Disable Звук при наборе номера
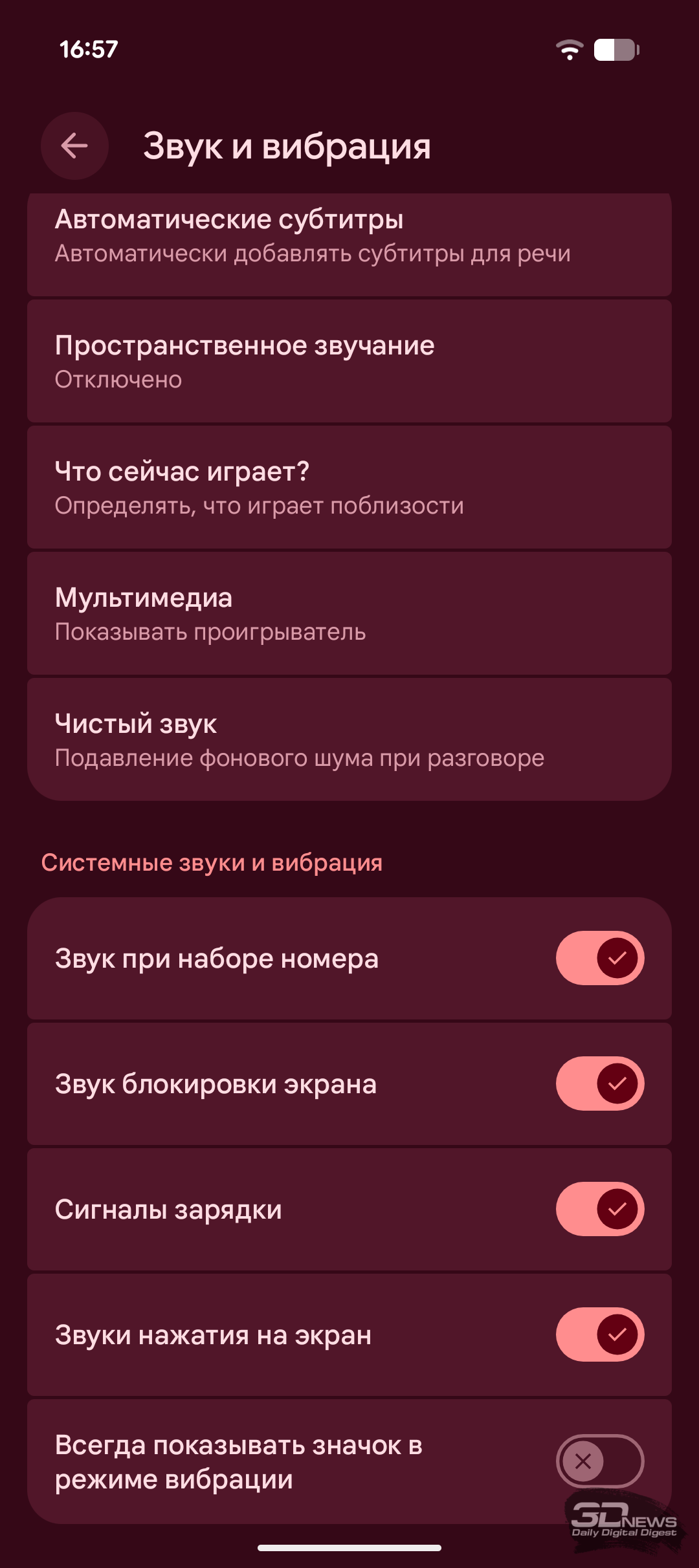The image size is (699, 1568). [x=599, y=958]
